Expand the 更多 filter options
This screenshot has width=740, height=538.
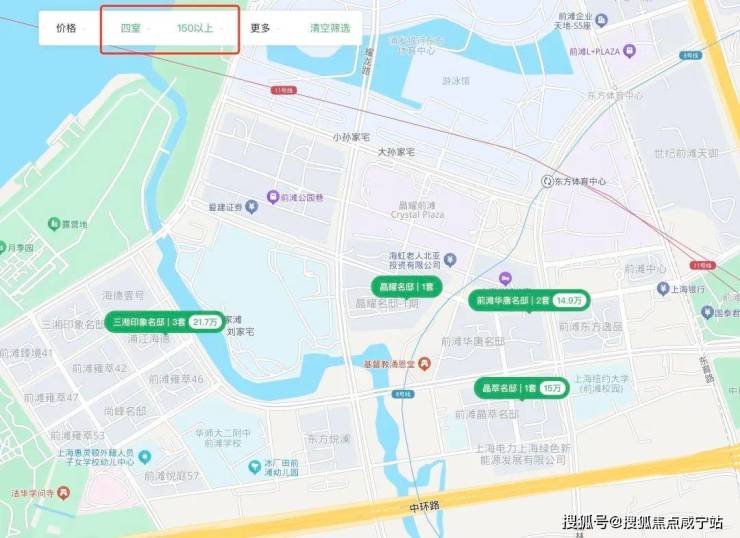click(265, 28)
